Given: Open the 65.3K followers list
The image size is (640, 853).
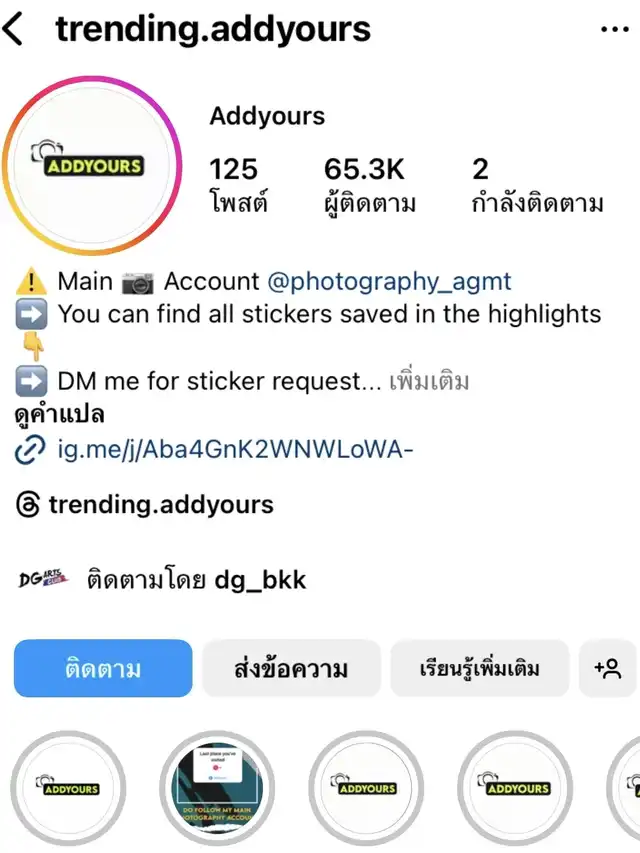Looking at the screenshot, I should (368, 185).
